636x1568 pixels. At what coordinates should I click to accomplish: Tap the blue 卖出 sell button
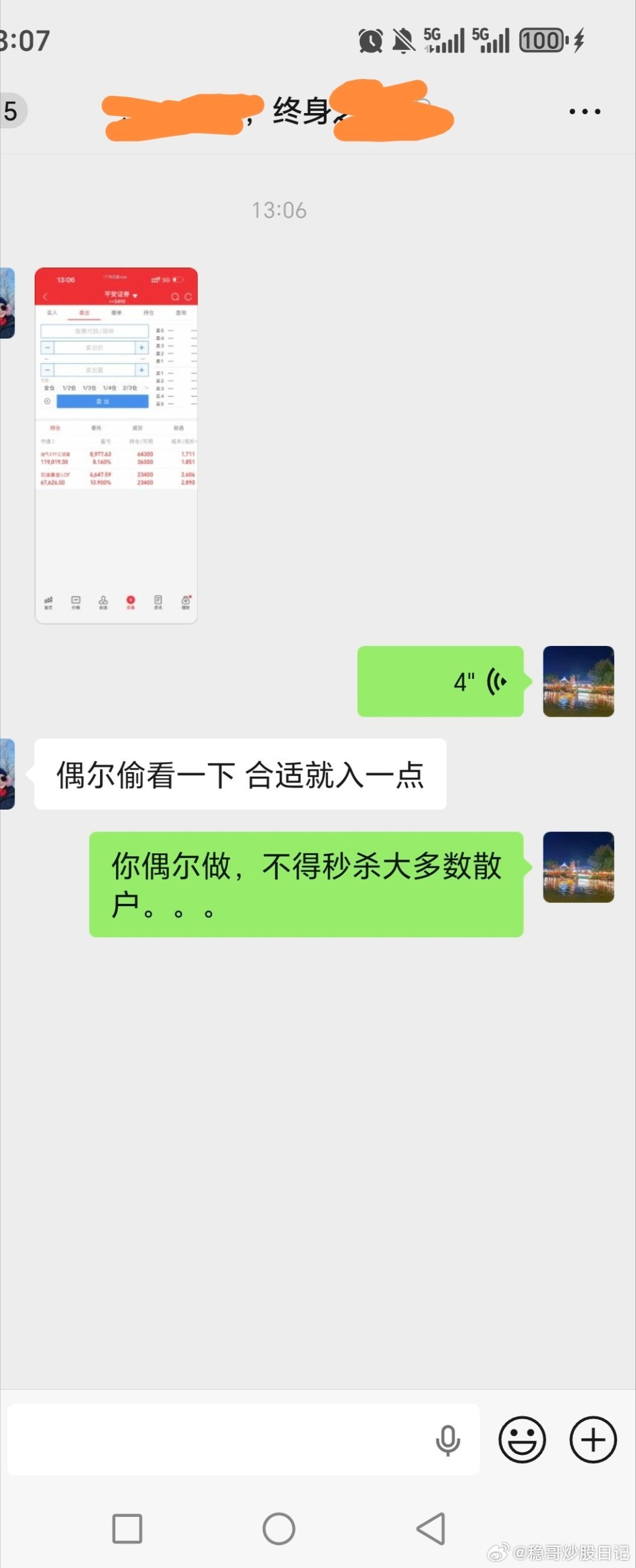coord(103,402)
